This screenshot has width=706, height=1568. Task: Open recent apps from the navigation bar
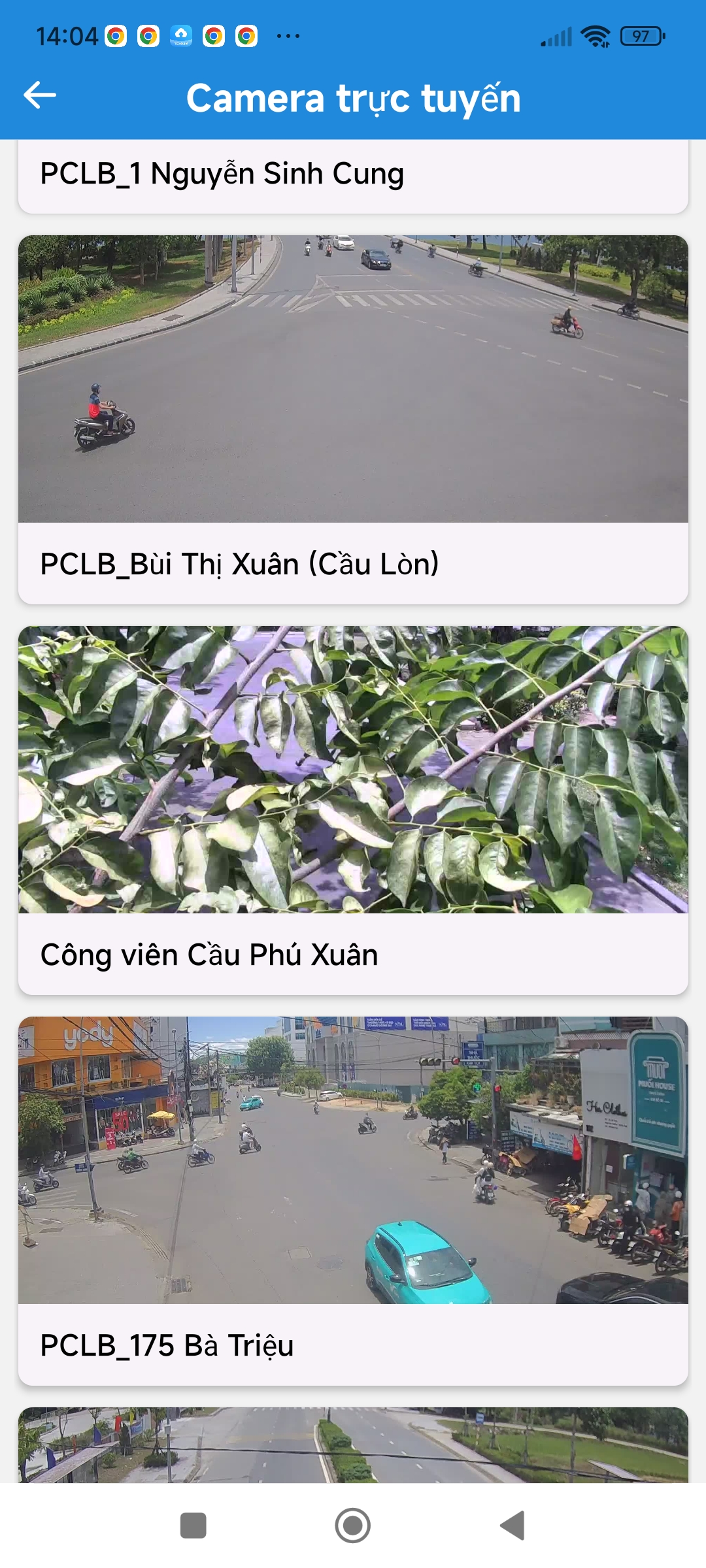click(x=193, y=1526)
